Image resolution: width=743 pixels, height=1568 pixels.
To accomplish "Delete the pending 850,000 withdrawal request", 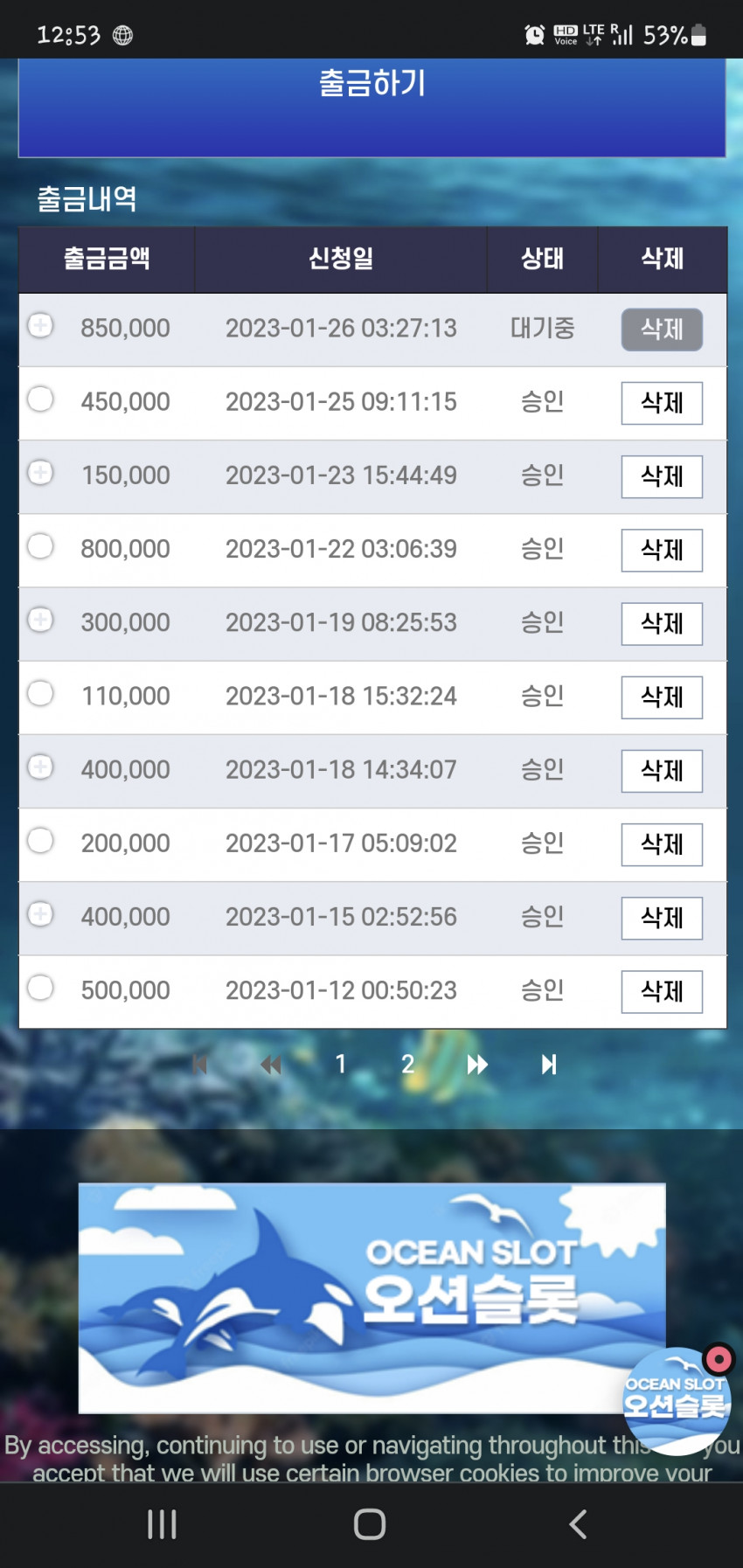I will [x=662, y=330].
